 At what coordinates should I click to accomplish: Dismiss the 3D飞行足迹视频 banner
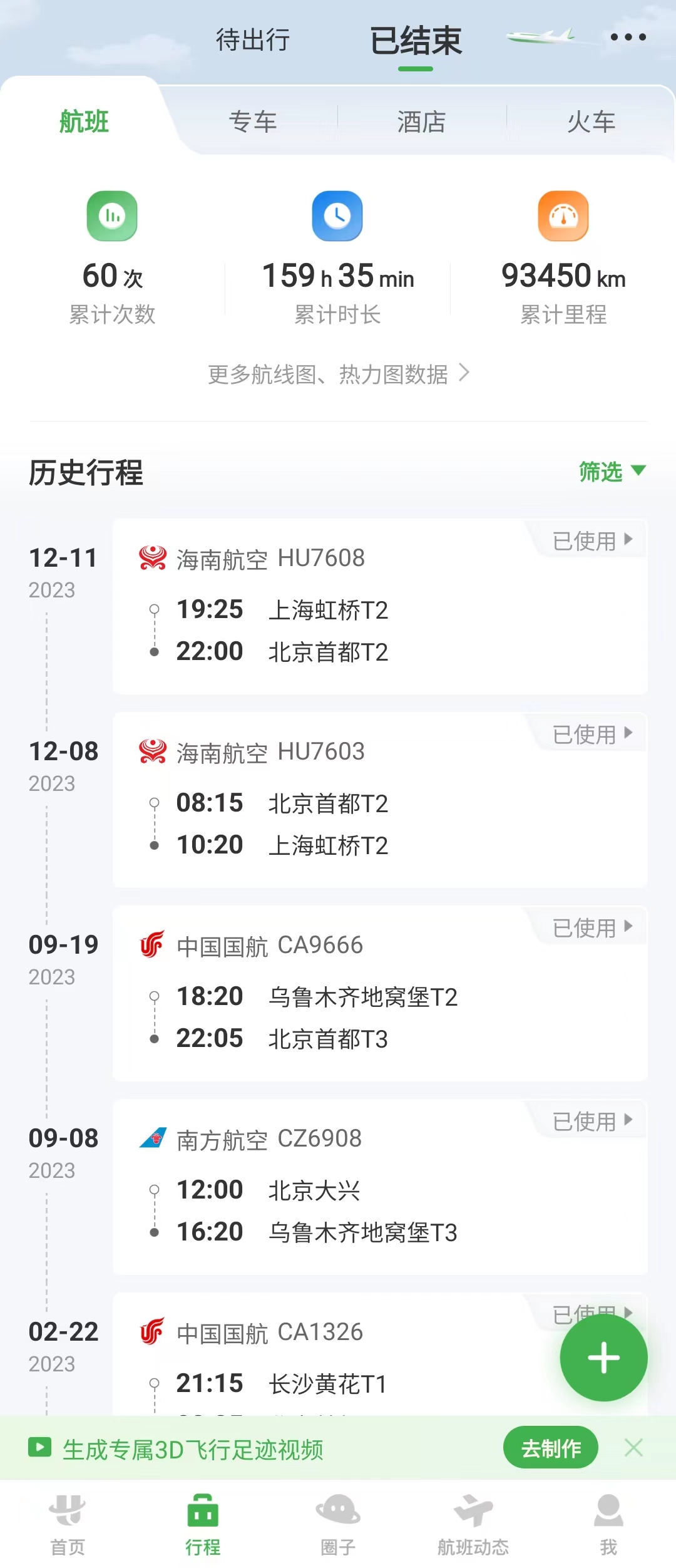click(x=633, y=1448)
